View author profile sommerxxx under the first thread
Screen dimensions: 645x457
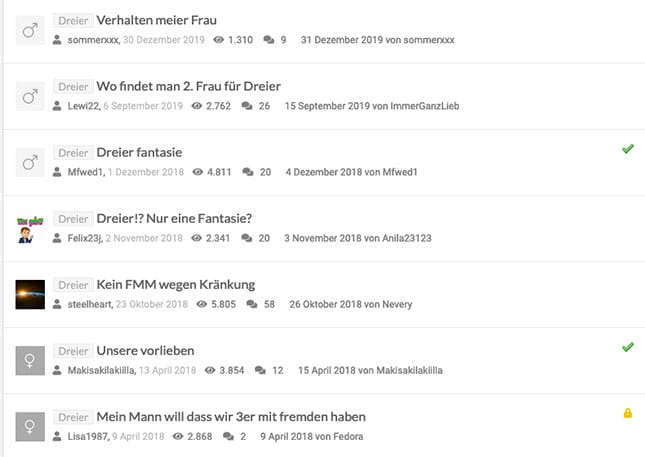point(92,40)
